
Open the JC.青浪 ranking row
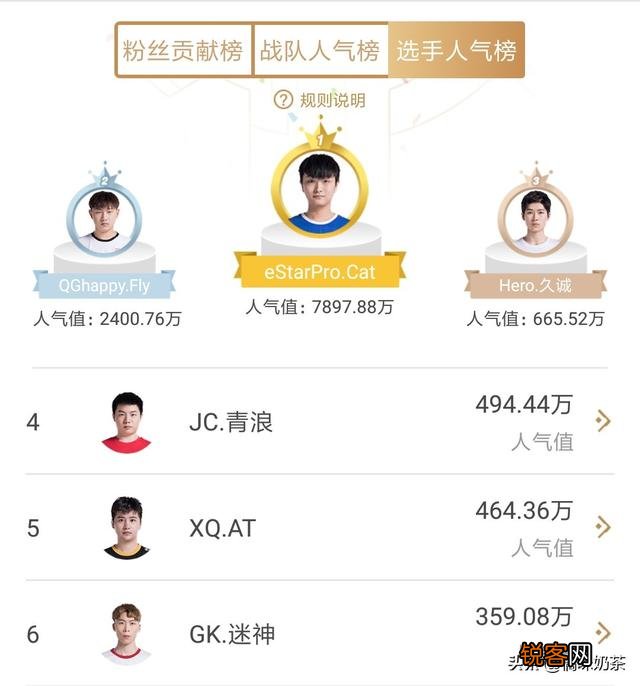pyautogui.click(x=320, y=422)
